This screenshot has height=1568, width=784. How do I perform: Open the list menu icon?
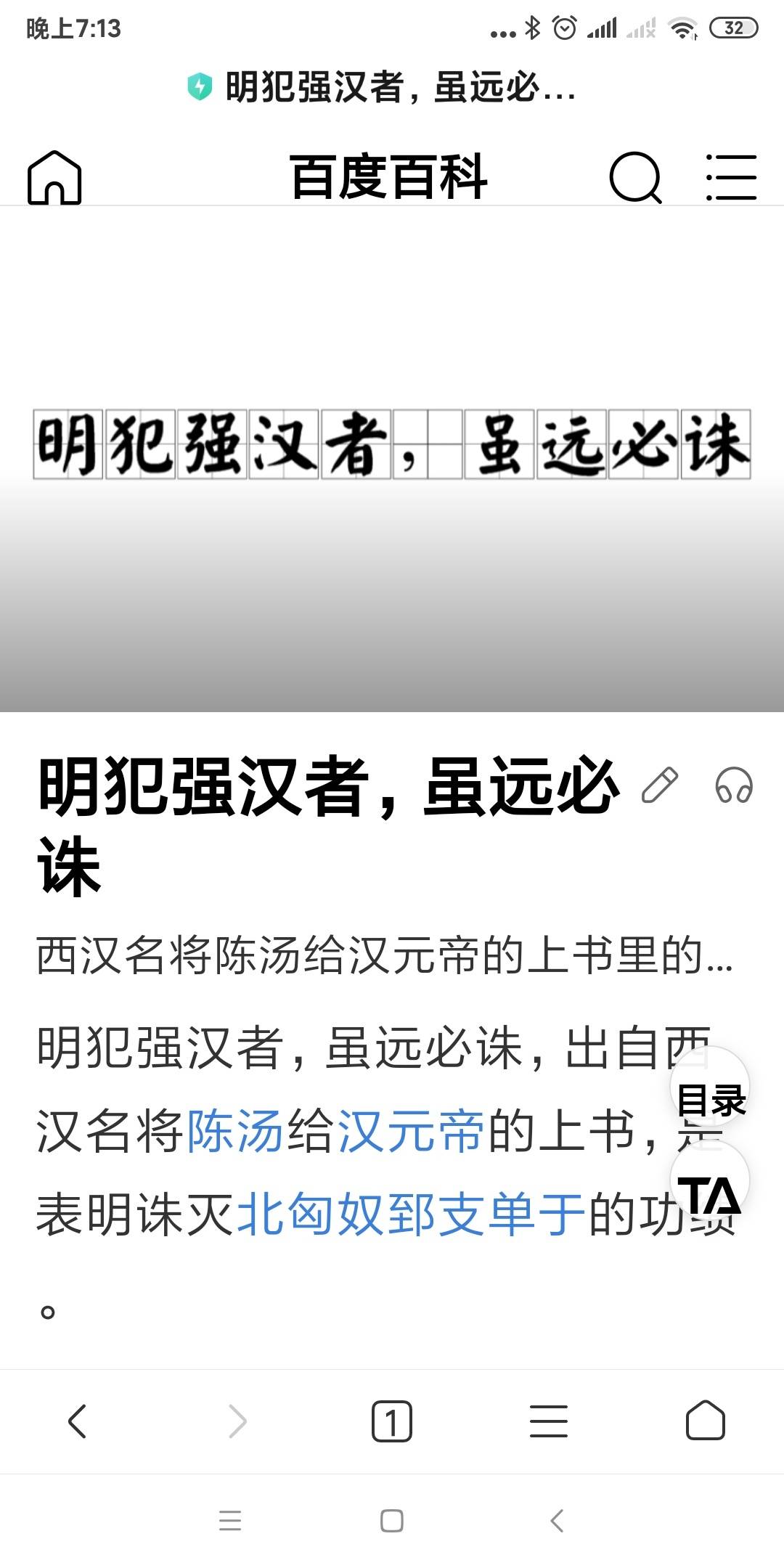pos(731,177)
